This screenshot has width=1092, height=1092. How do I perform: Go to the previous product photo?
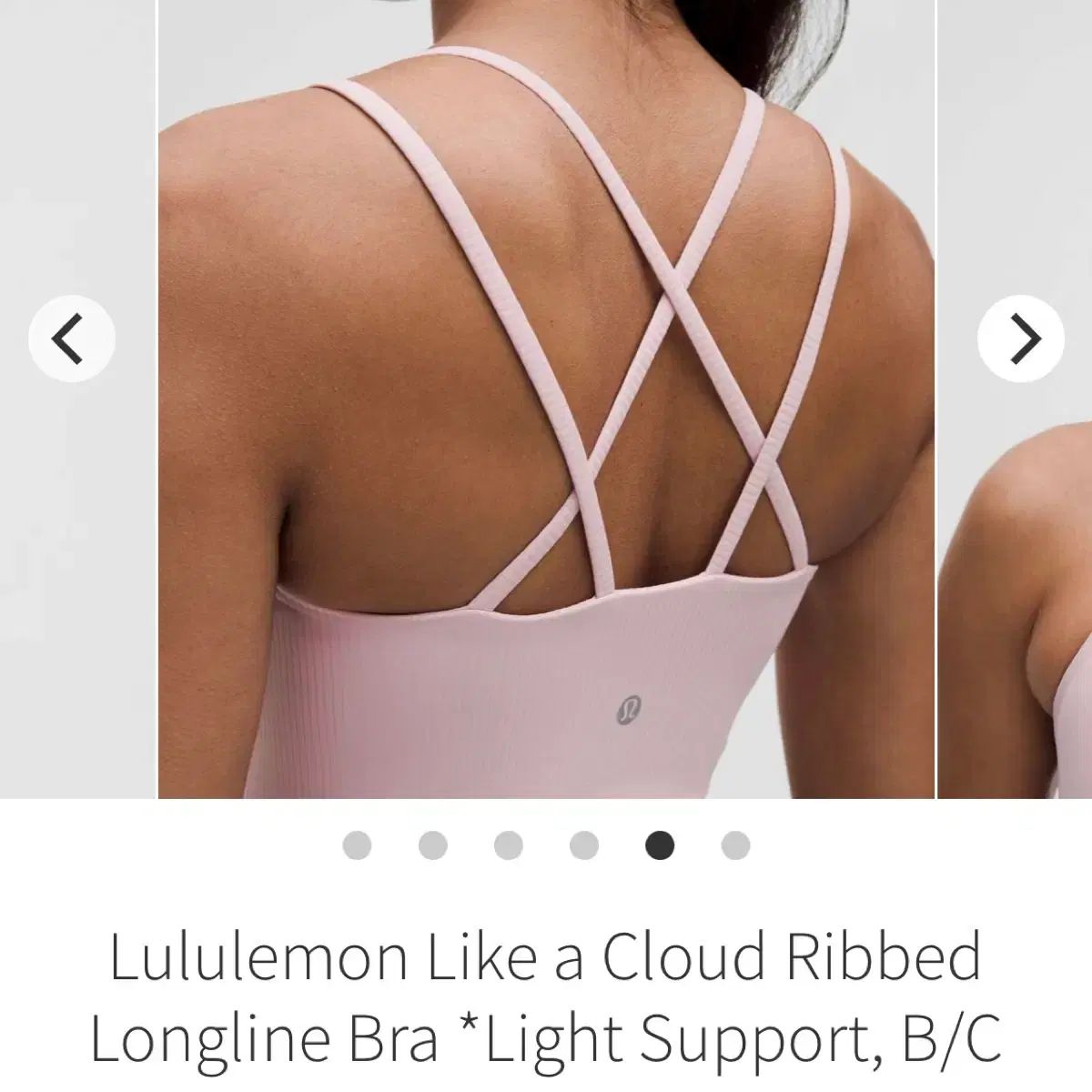pyautogui.click(x=71, y=339)
